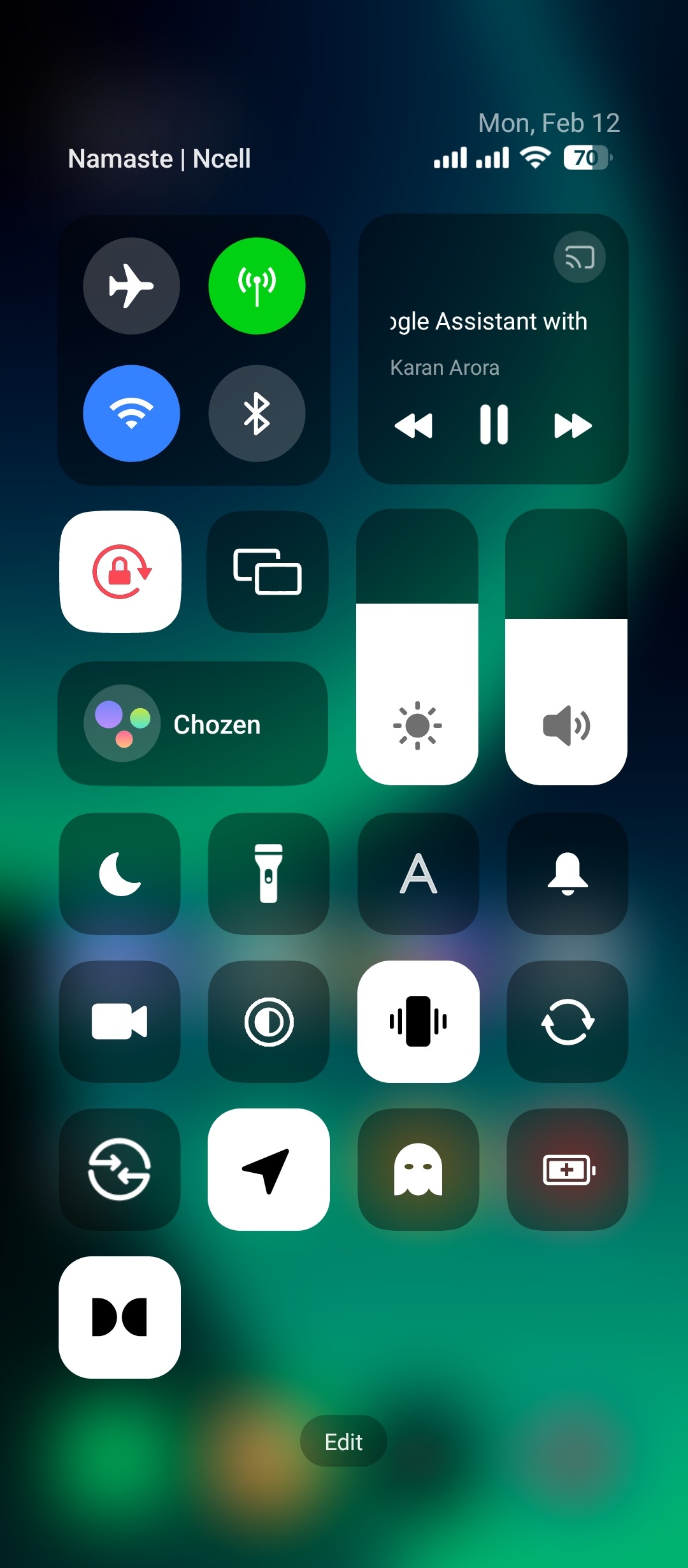Skip to the next track
688x1568 pixels.
573,425
